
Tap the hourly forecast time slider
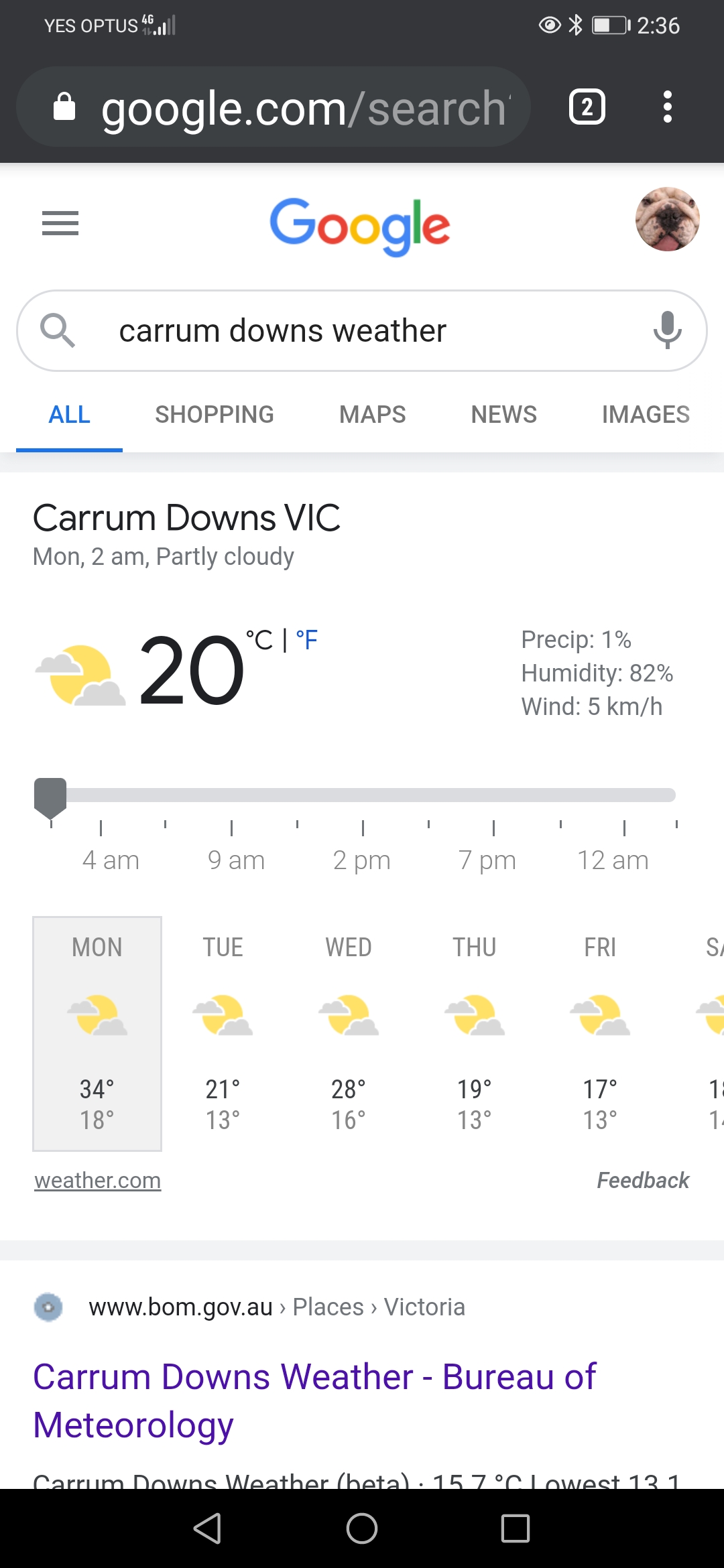[x=362, y=795]
